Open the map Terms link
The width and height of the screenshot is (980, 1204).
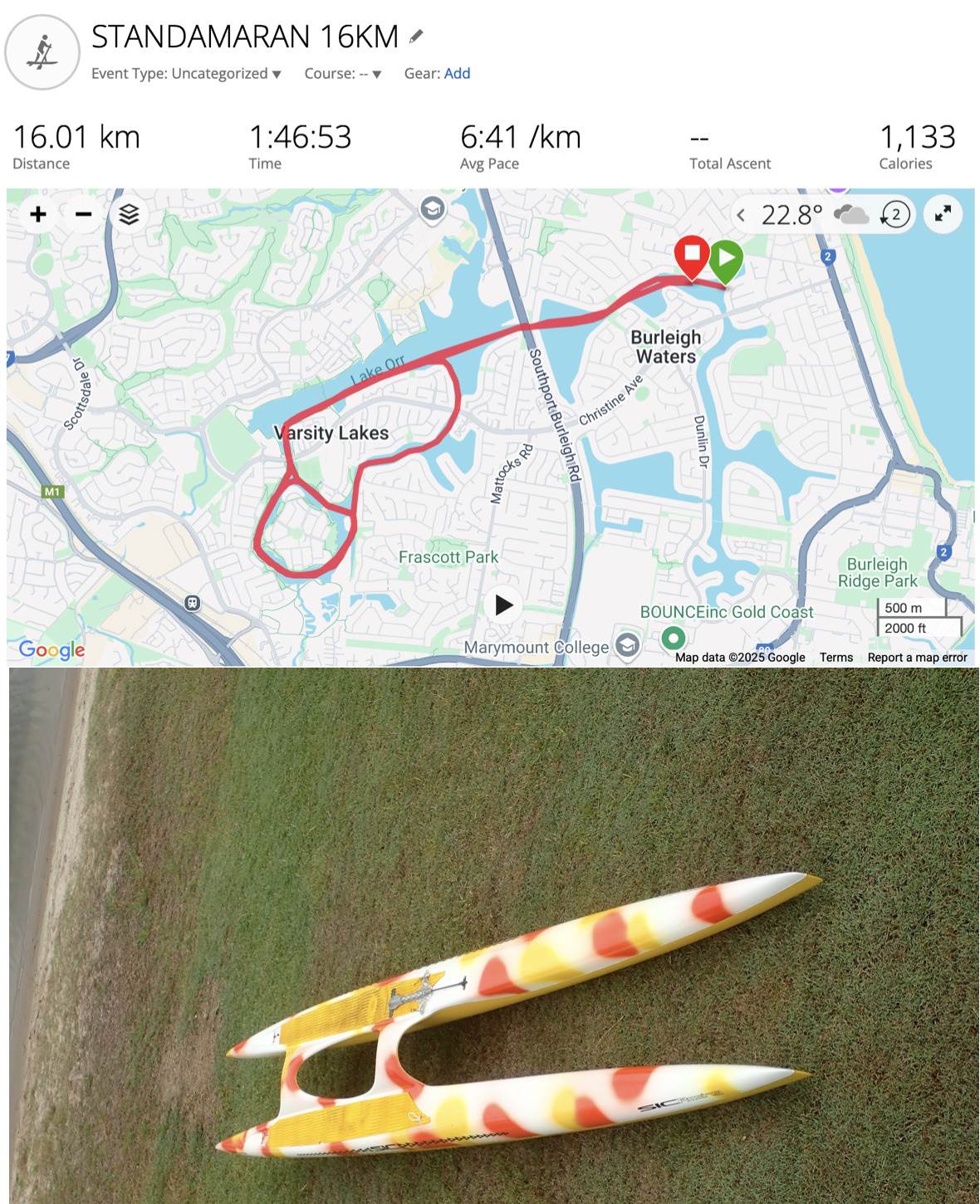click(835, 657)
